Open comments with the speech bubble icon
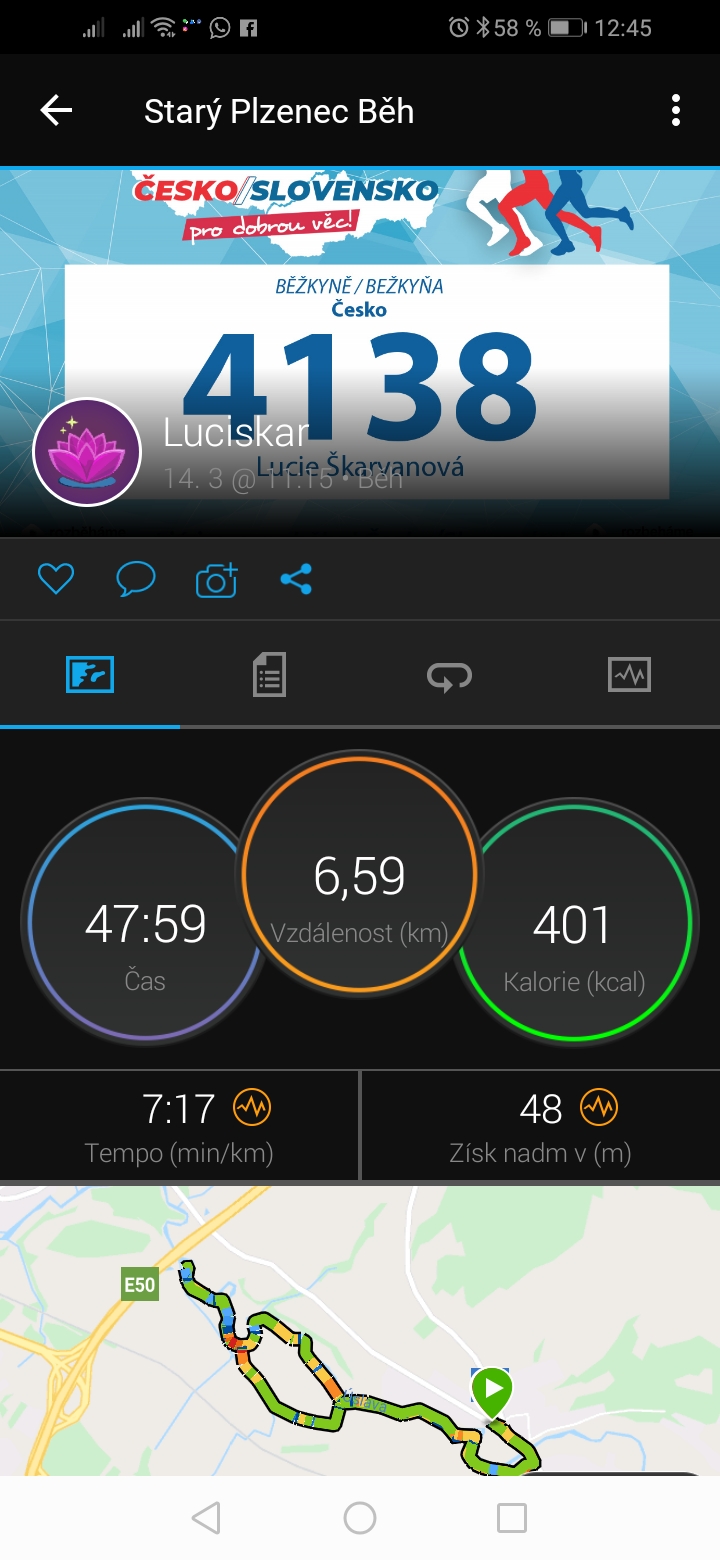720x1560 pixels. point(136,579)
